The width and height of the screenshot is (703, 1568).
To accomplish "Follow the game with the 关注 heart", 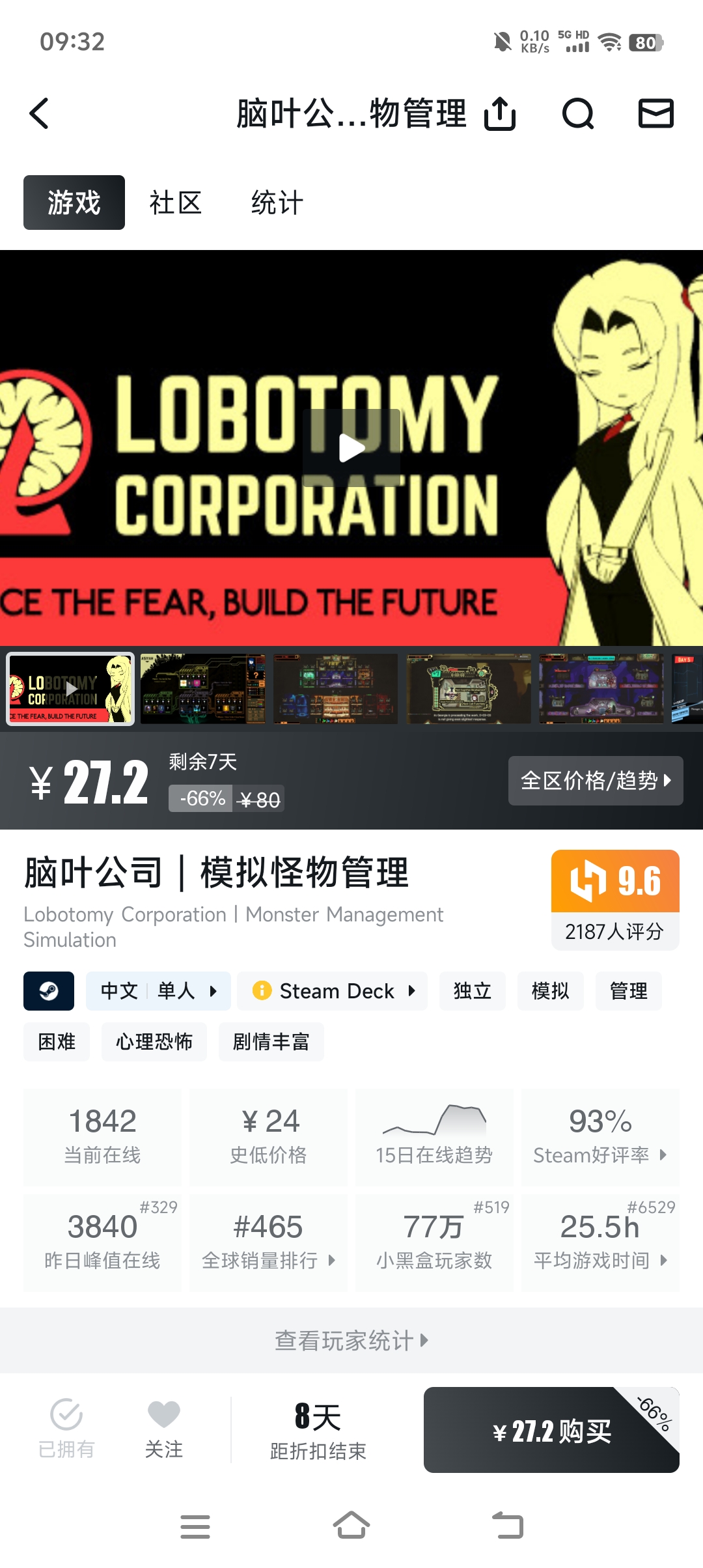I will [x=164, y=1429].
